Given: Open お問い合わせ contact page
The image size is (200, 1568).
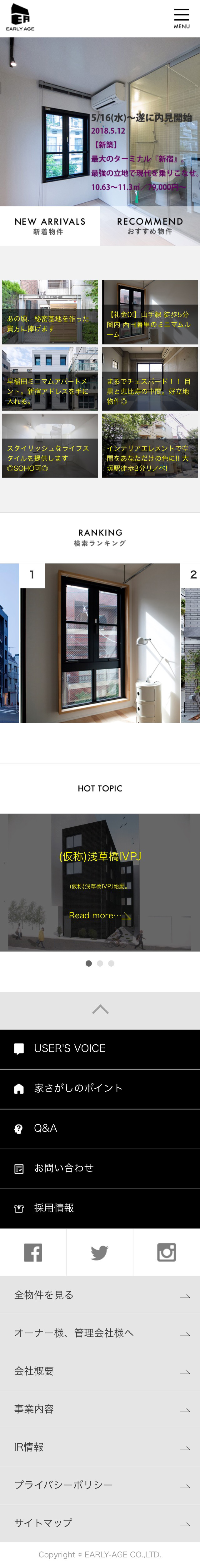Looking at the screenshot, I should pos(100,1168).
